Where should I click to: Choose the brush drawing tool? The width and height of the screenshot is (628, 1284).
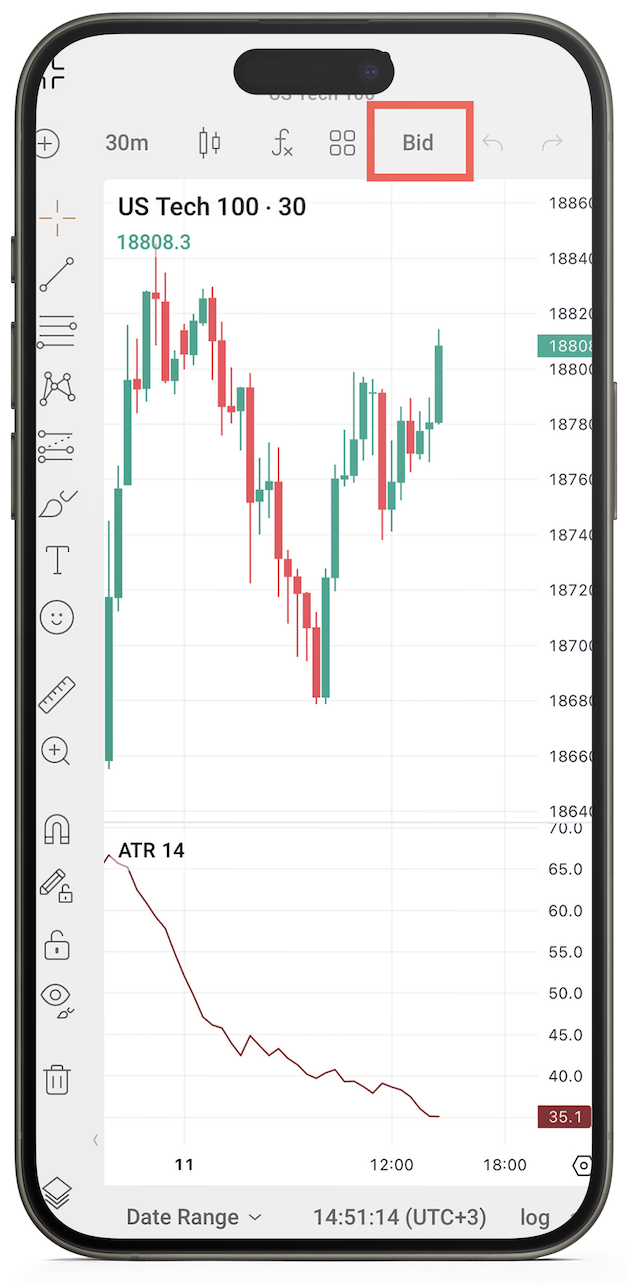57,504
